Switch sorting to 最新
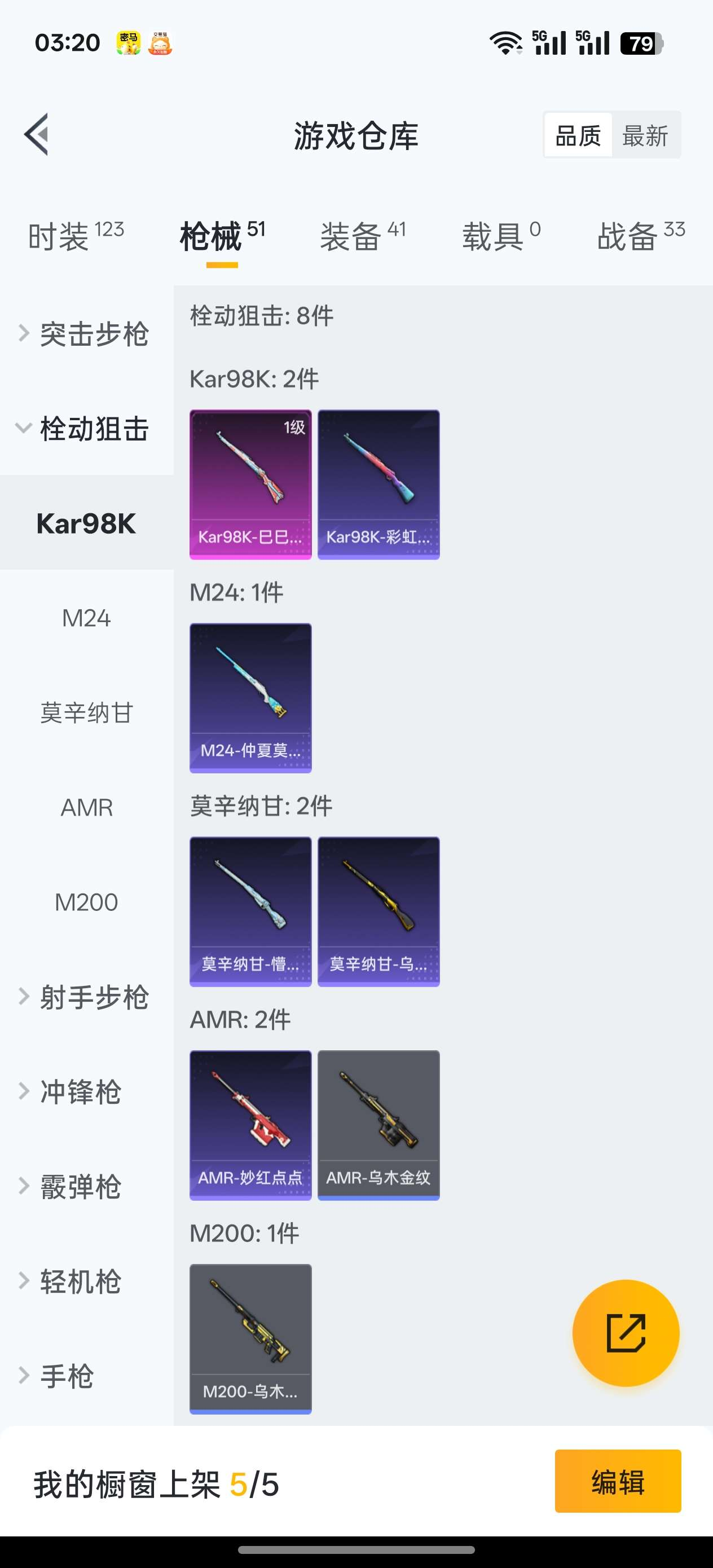This screenshot has width=713, height=1568. (645, 135)
